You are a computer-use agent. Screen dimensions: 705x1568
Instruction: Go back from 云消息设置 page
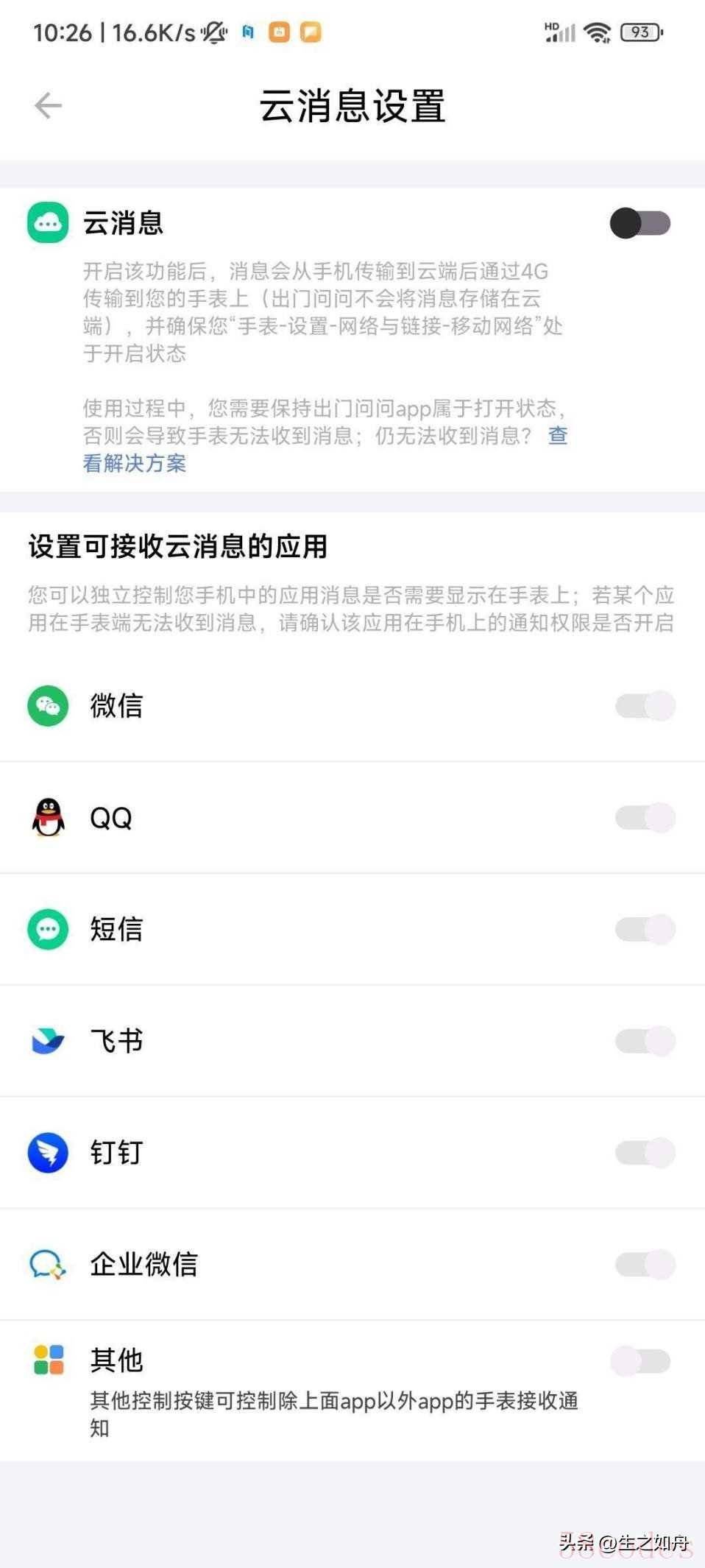[49, 106]
